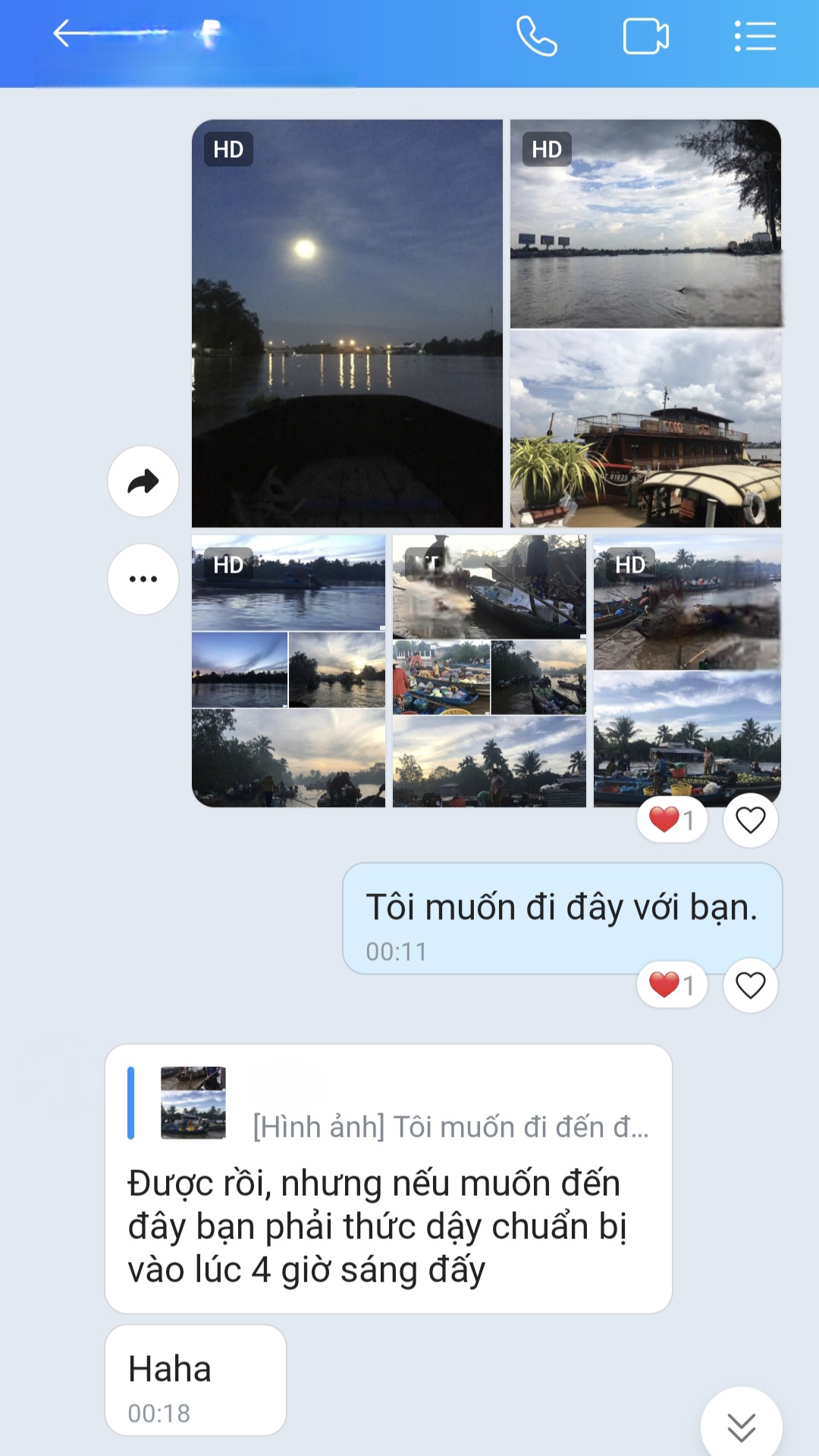
Task: Open the chat options menu
Action: [755, 36]
